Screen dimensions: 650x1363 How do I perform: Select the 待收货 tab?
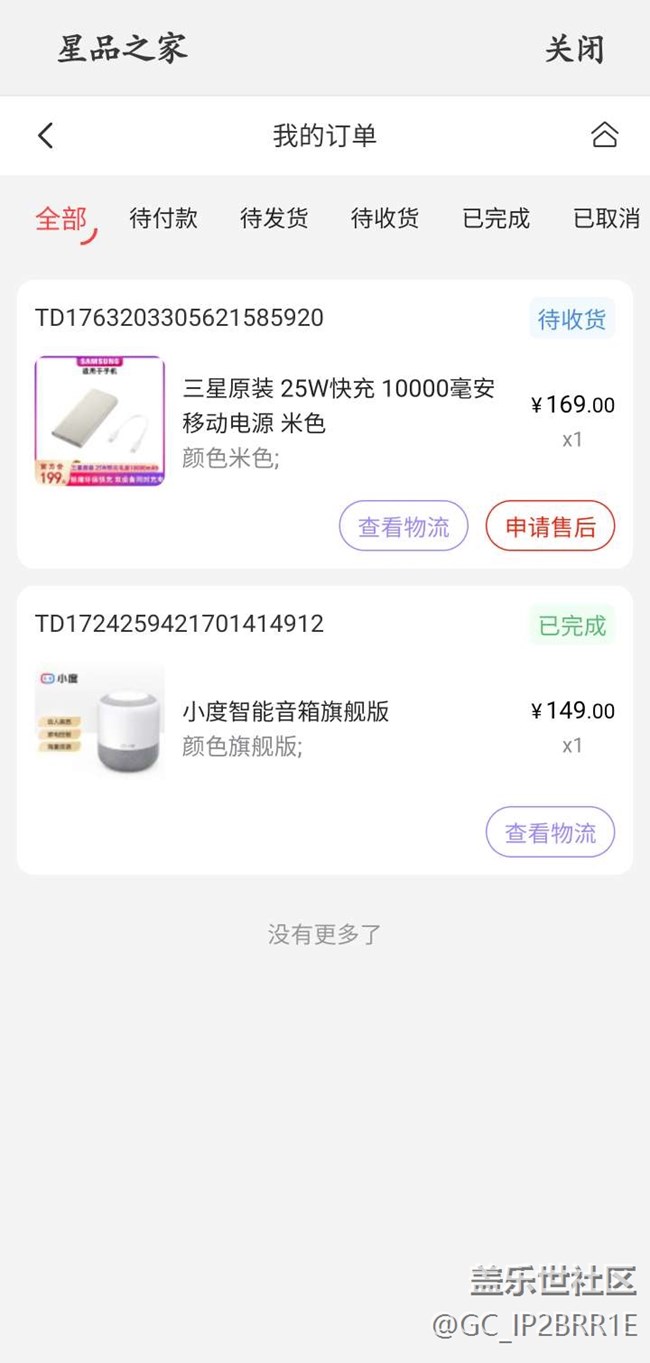coord(385,219)
